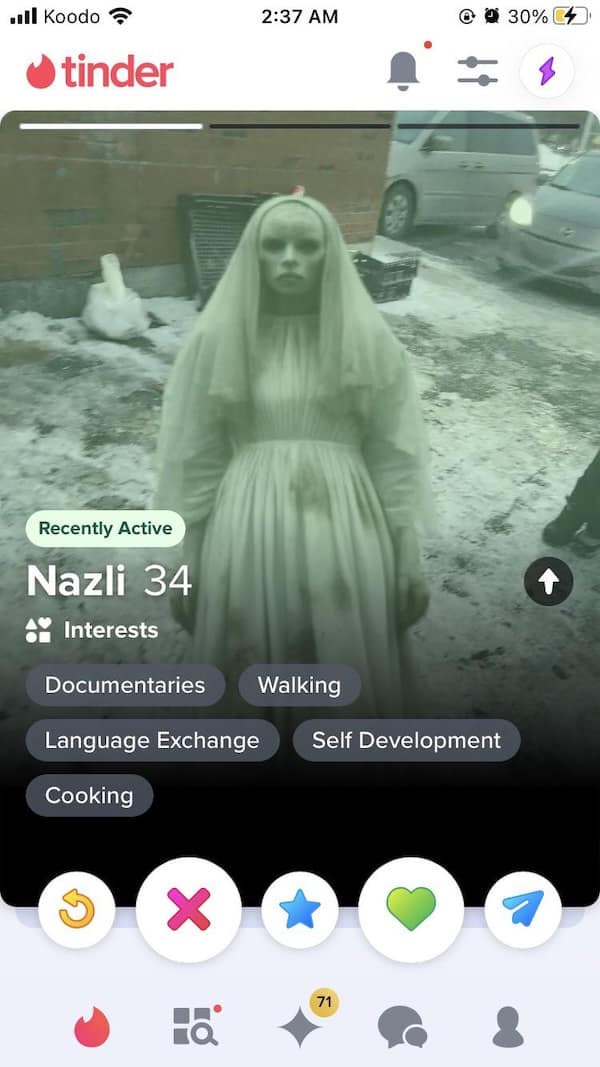Open the gold sparkle tab with 71 likes

(300, 1026)
